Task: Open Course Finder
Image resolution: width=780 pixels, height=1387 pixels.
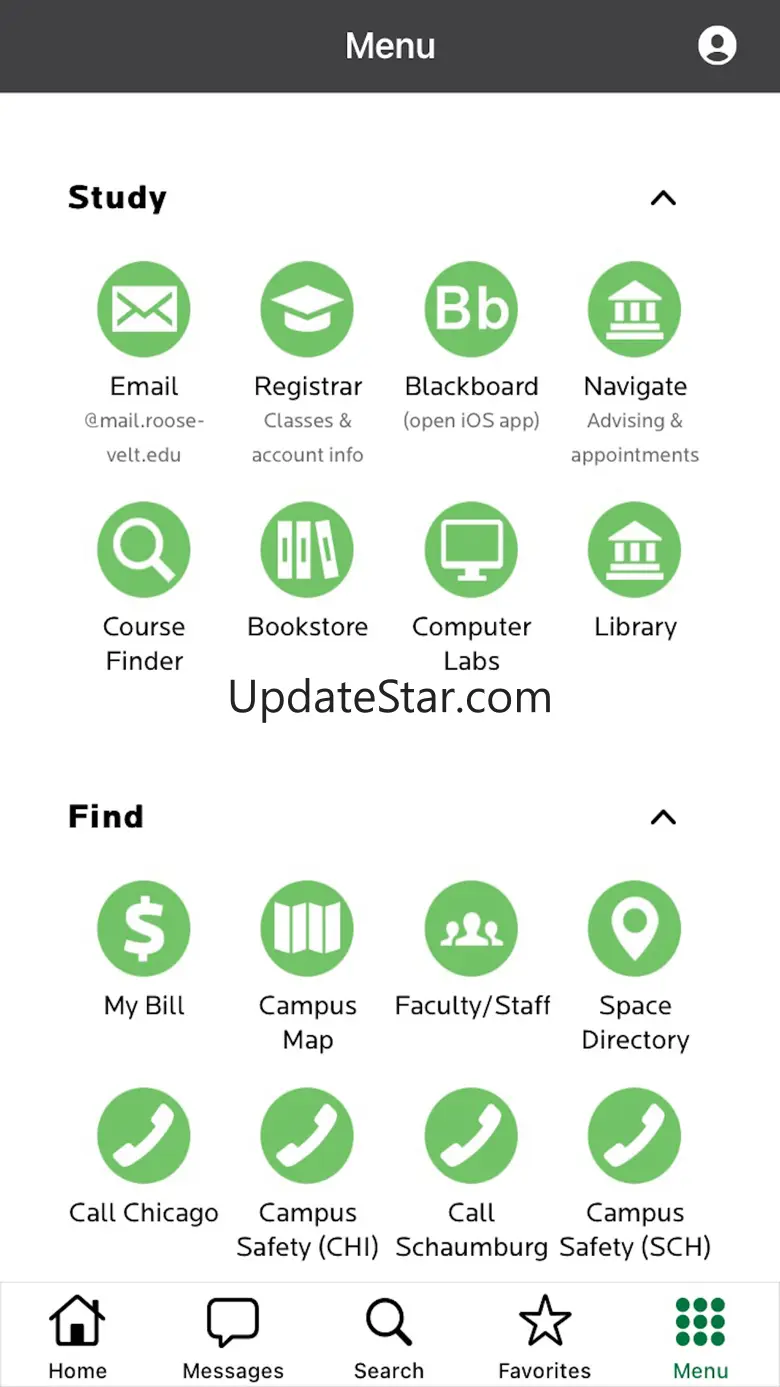Action: [x=144, y=549]
